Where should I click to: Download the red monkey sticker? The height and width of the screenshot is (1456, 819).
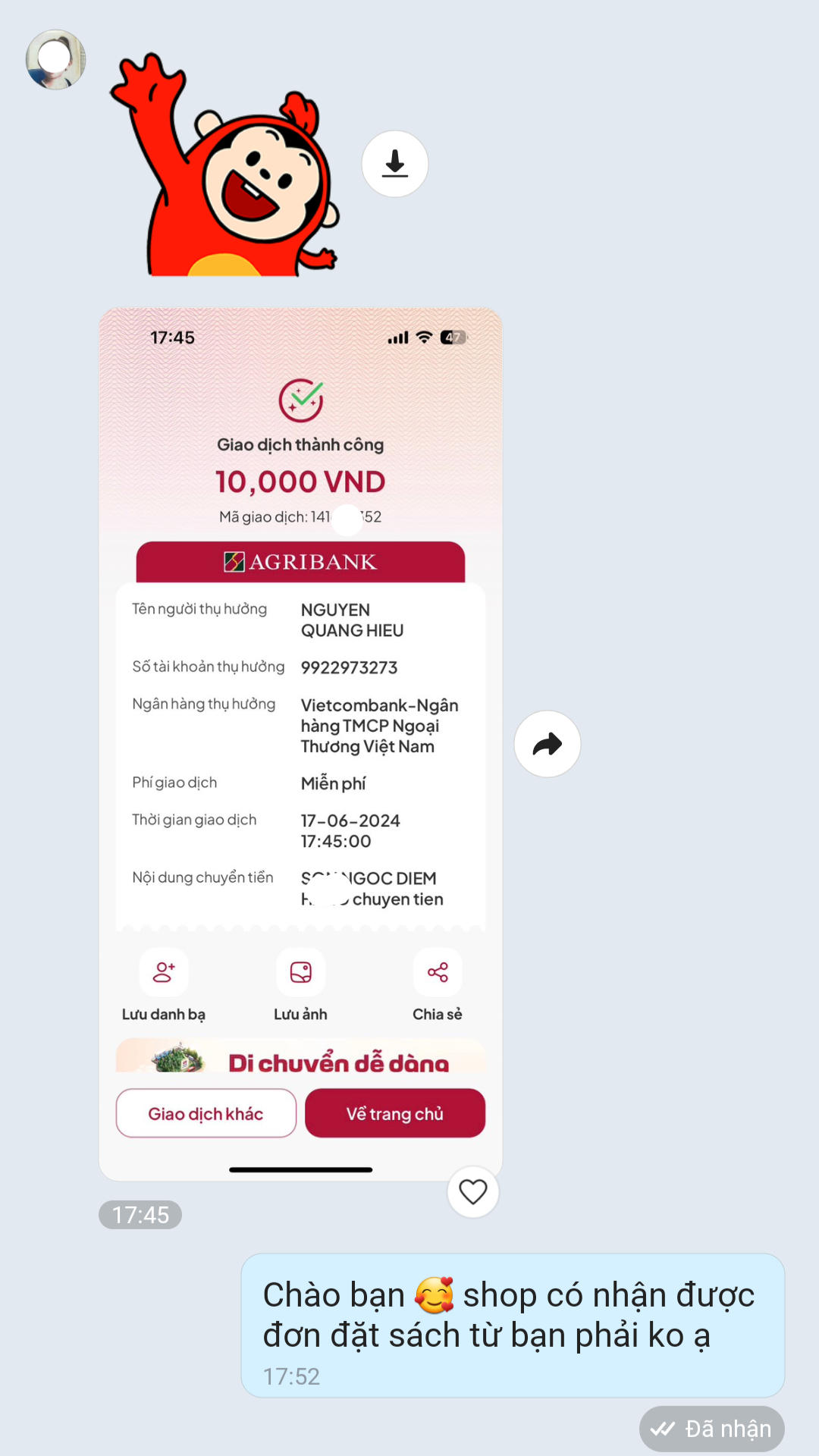coord(394,164)
